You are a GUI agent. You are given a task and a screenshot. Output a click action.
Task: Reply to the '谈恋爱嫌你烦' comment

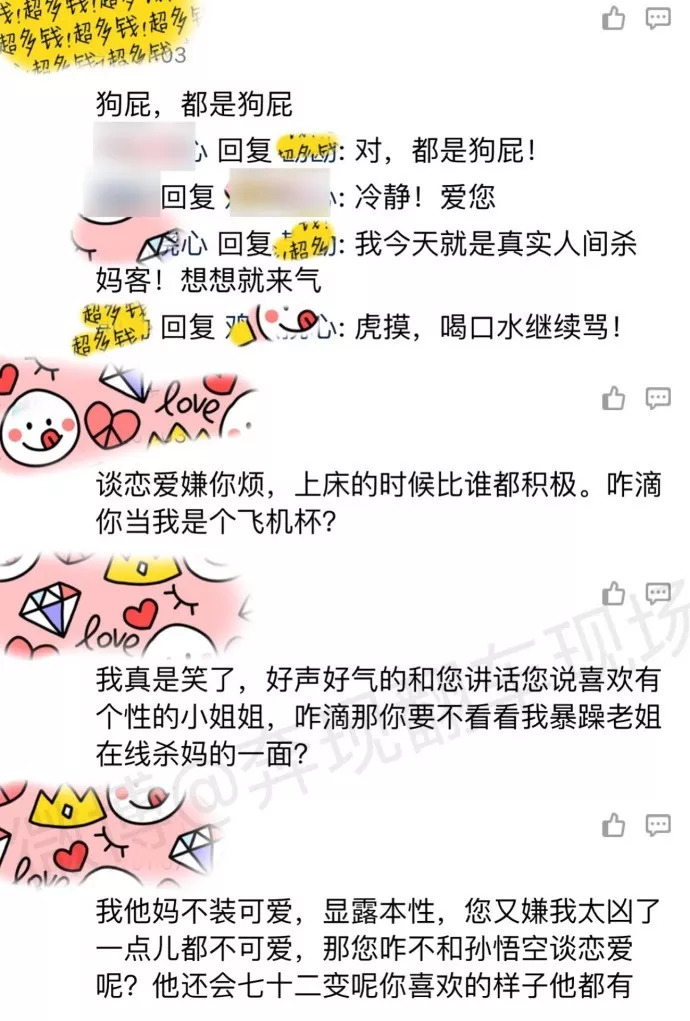click(x=658, y=399)
